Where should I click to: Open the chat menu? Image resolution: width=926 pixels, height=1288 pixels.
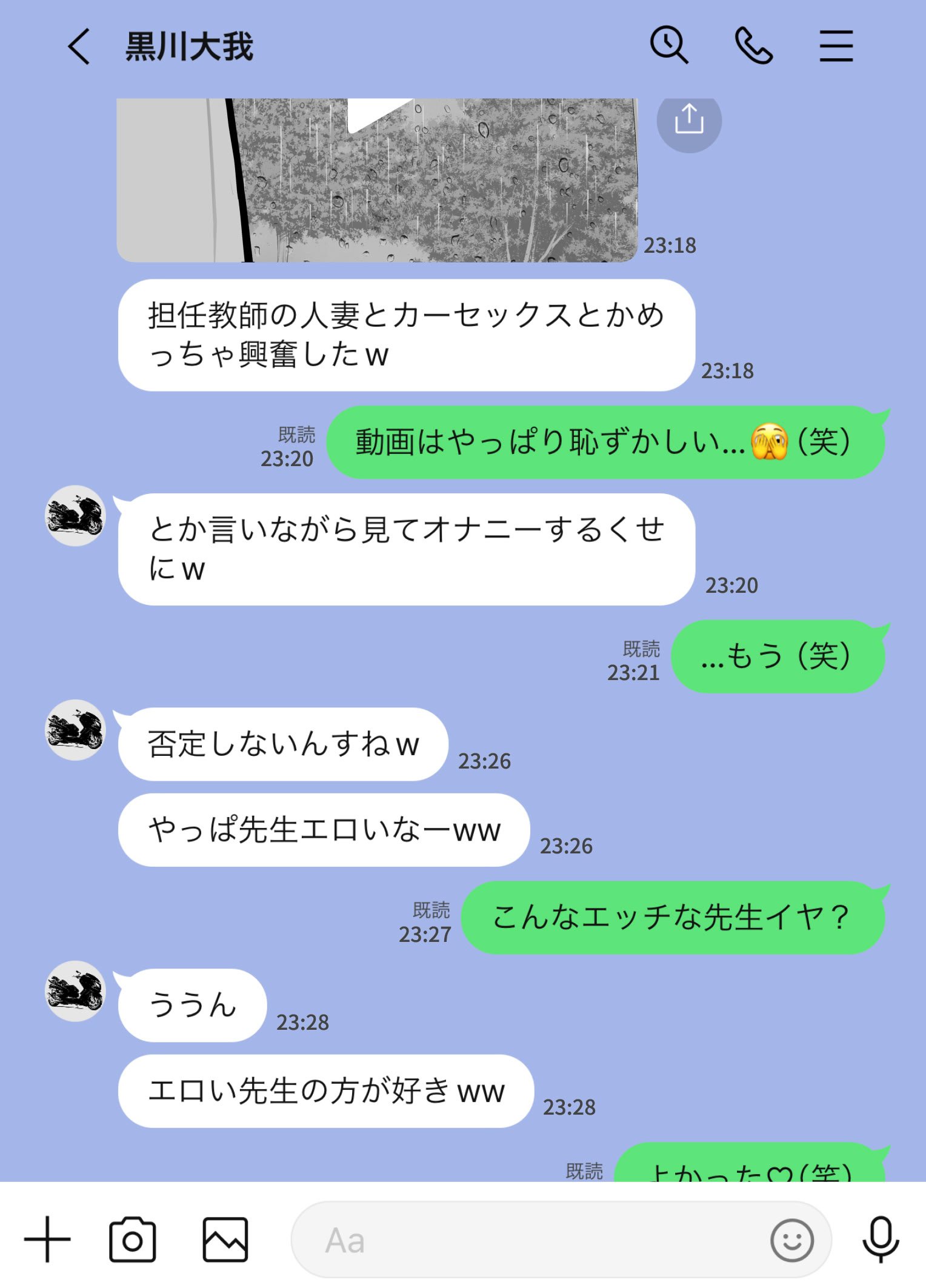click(836, 47)
